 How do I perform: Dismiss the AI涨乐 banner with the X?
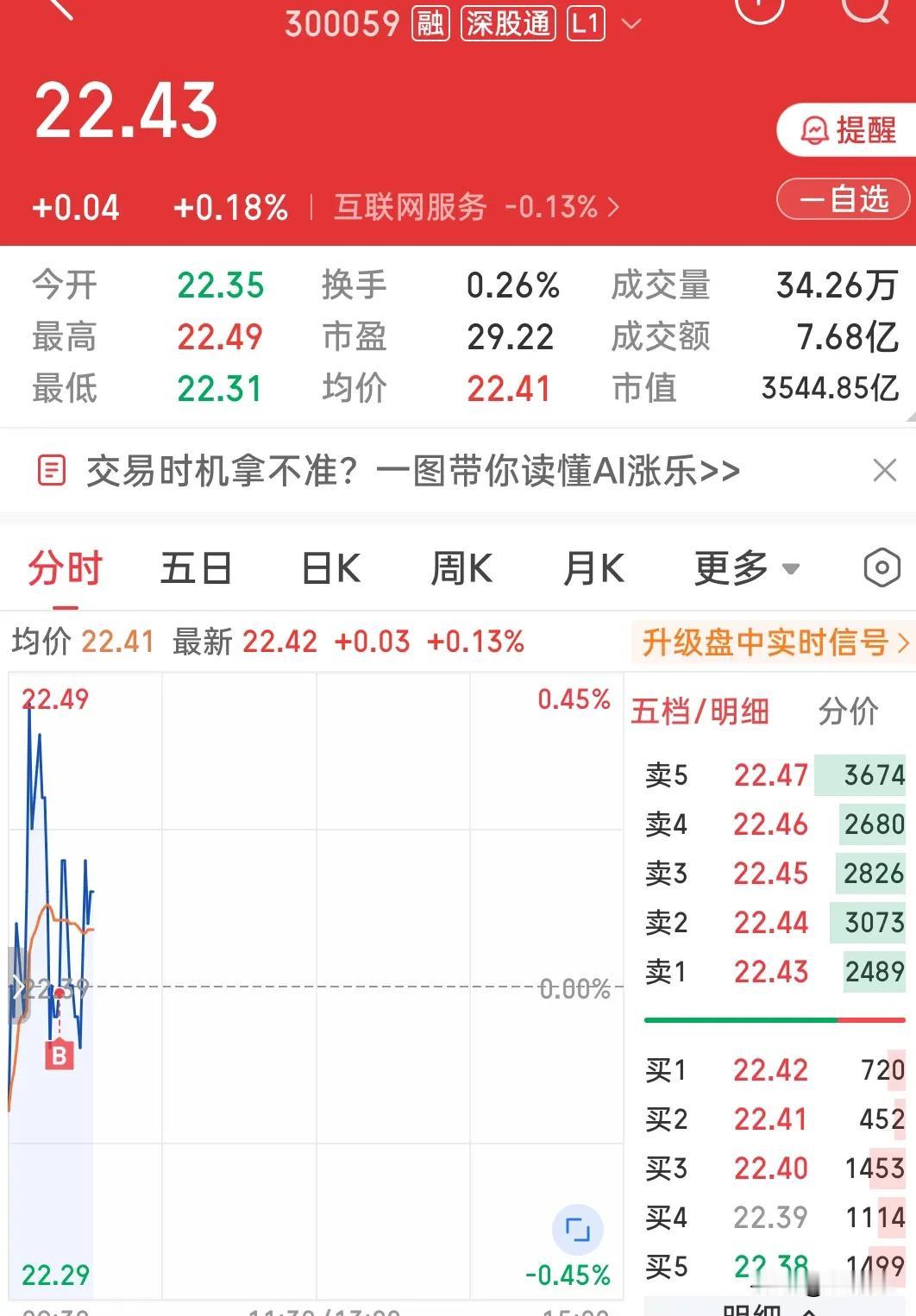(x=885, y=471)
